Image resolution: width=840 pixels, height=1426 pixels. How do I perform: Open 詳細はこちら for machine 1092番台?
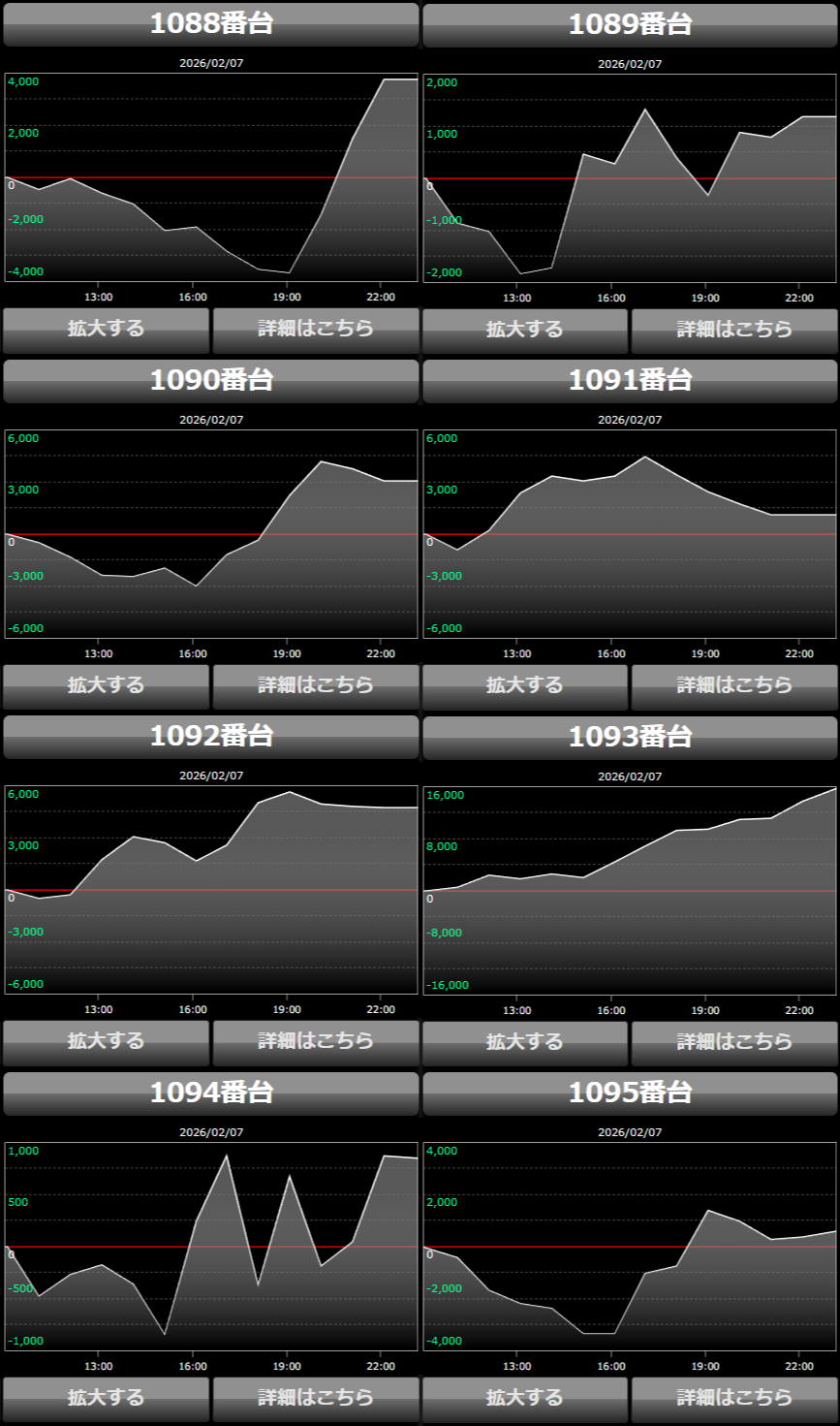coord(316,1041)
